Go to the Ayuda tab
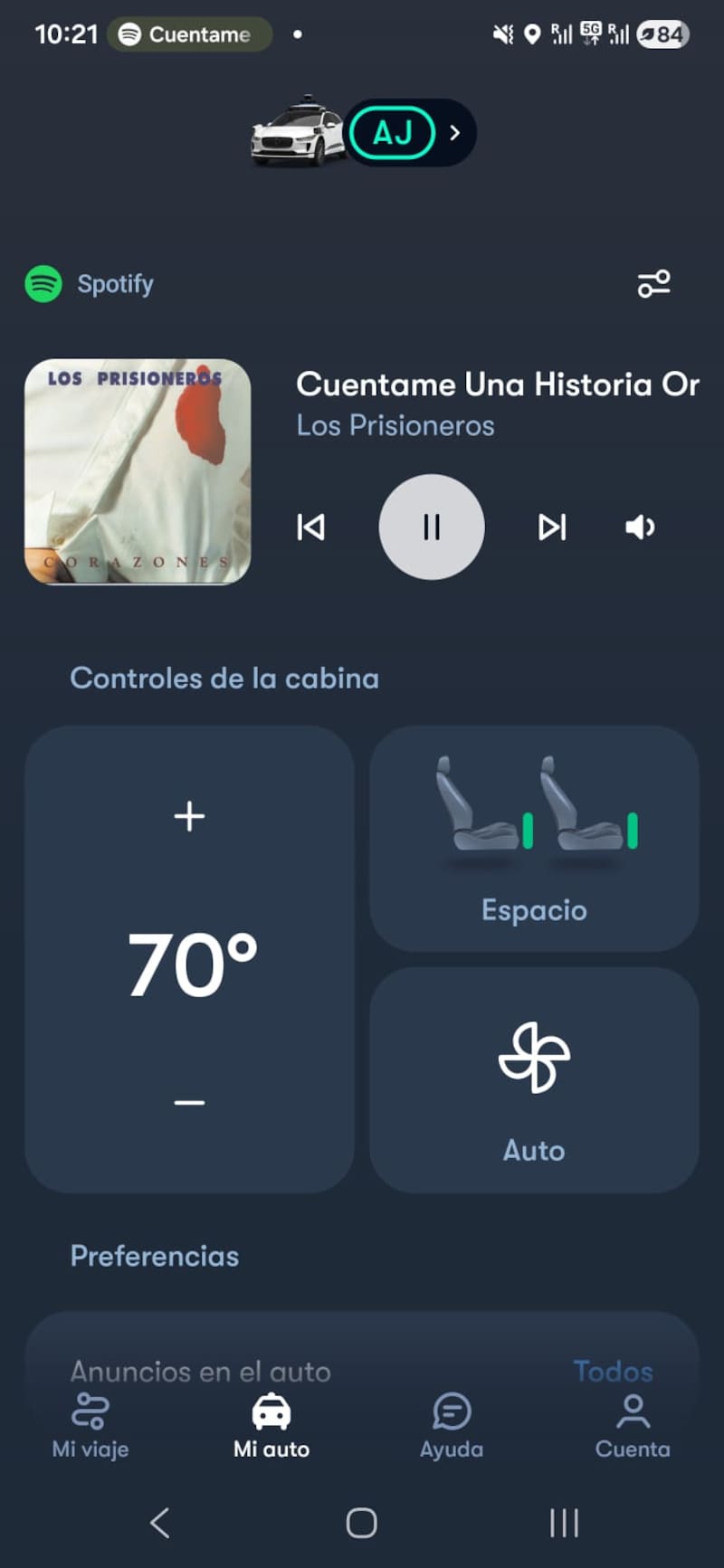The height and width of the screenshot is (1568, 724). [452, 1426]
